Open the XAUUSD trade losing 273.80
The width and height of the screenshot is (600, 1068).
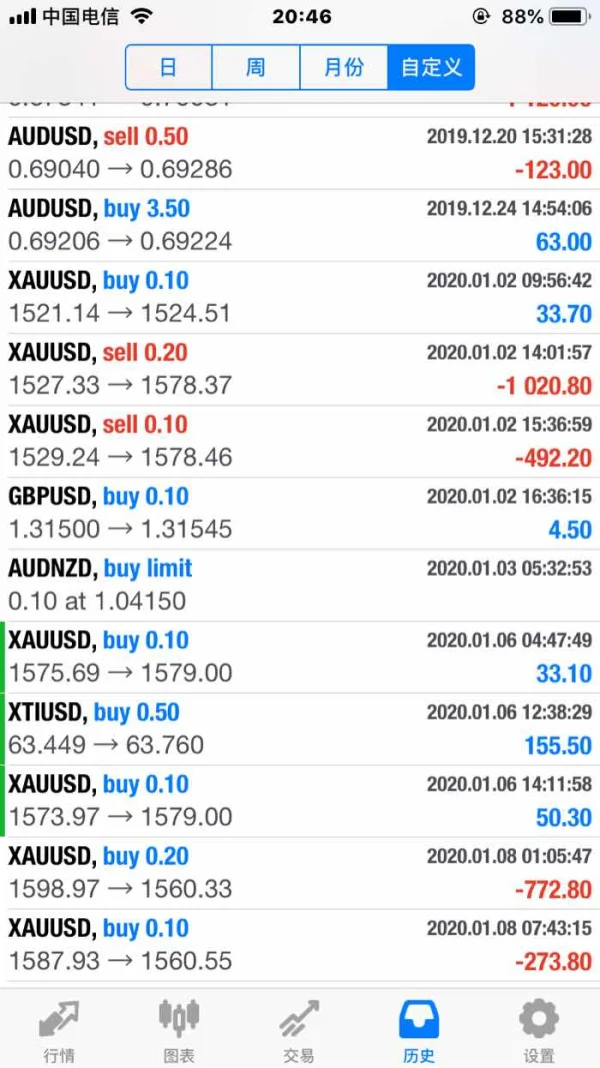(300, 945)
